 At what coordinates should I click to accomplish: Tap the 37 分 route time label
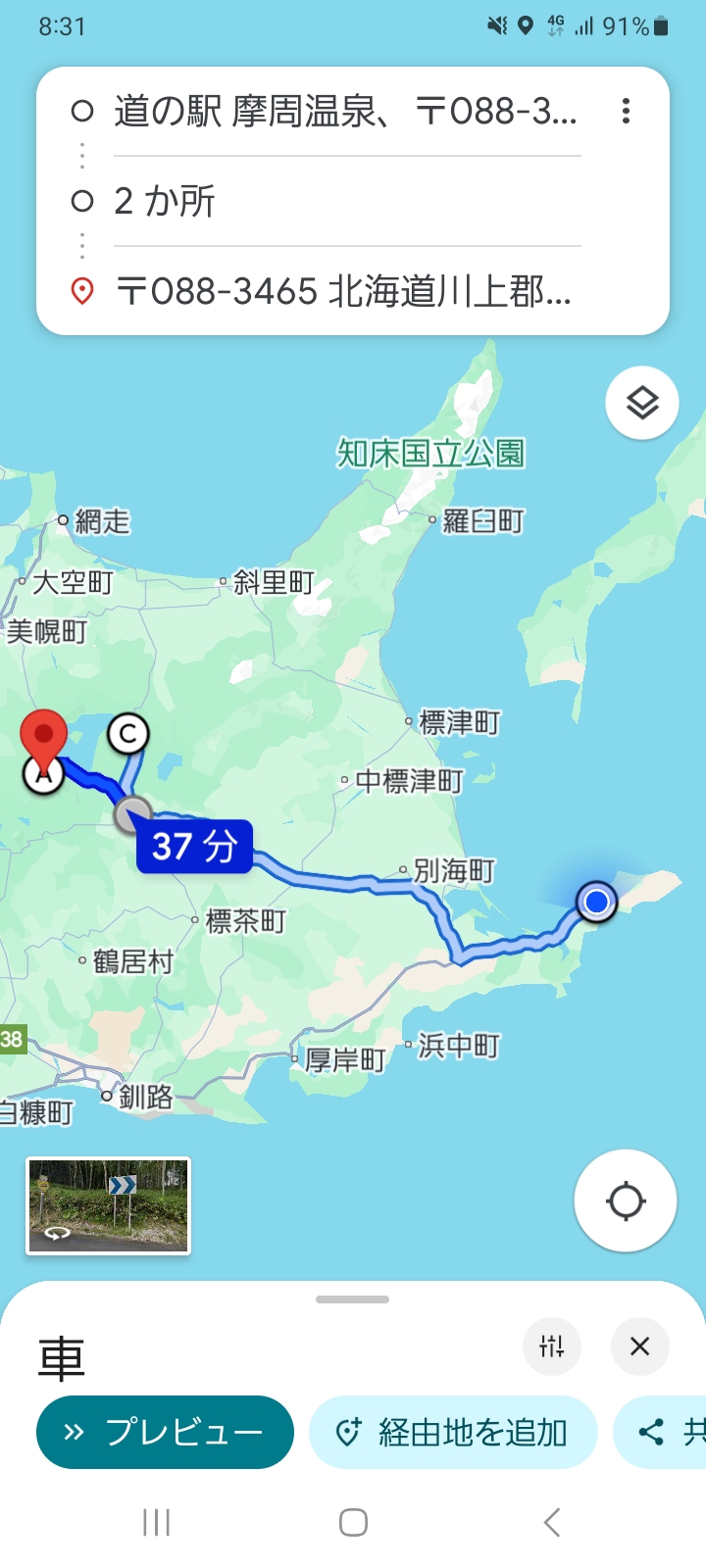click(x=195, y=846)
